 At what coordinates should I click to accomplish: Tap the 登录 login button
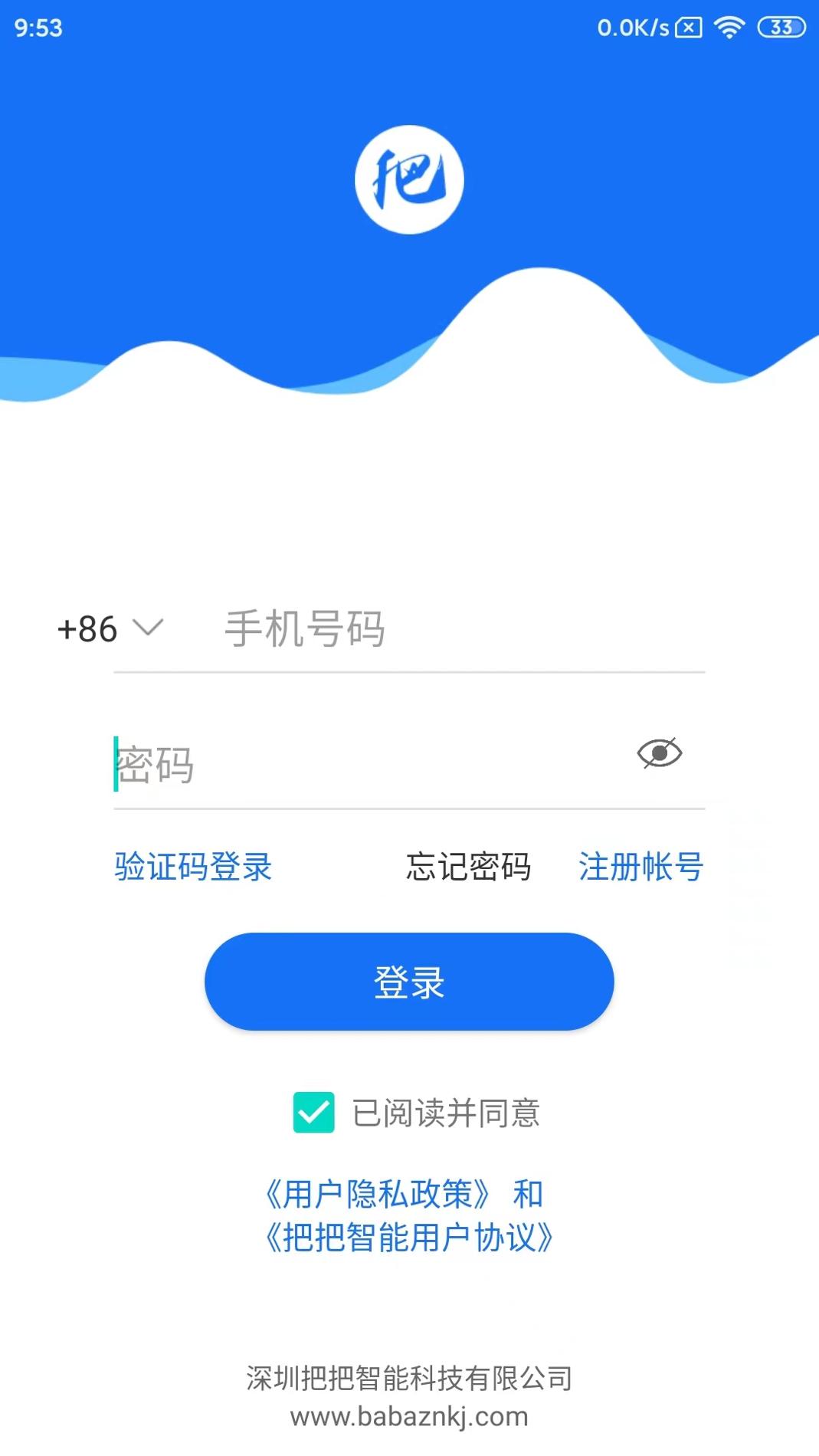pyautogui.click(x=409, y=982)
